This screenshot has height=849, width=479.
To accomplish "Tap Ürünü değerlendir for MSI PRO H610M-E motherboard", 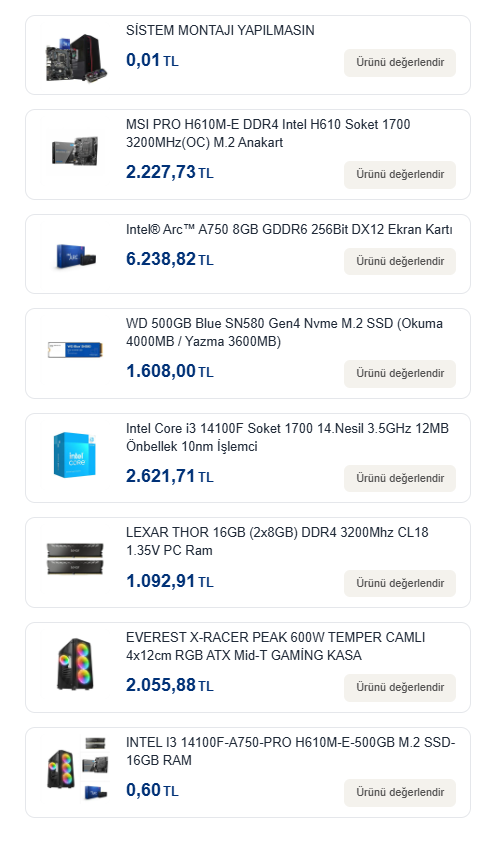I will [399, 174].
